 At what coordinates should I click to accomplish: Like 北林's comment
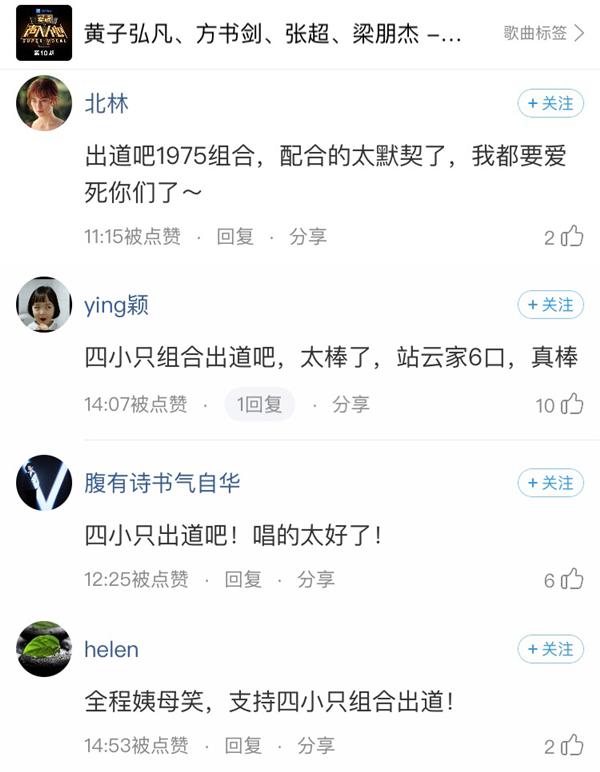coord(571,237)
